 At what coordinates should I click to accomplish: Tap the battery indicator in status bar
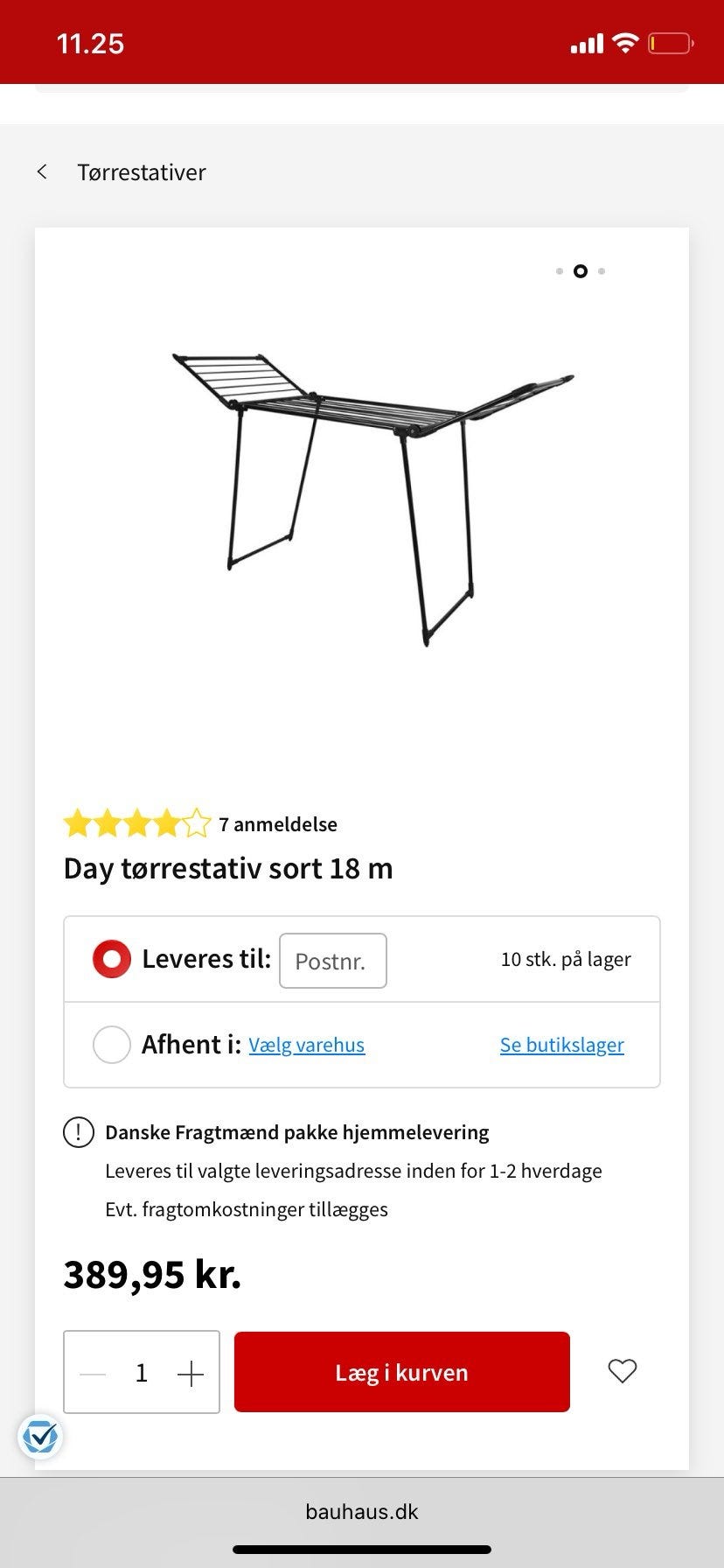coord(670,42)
